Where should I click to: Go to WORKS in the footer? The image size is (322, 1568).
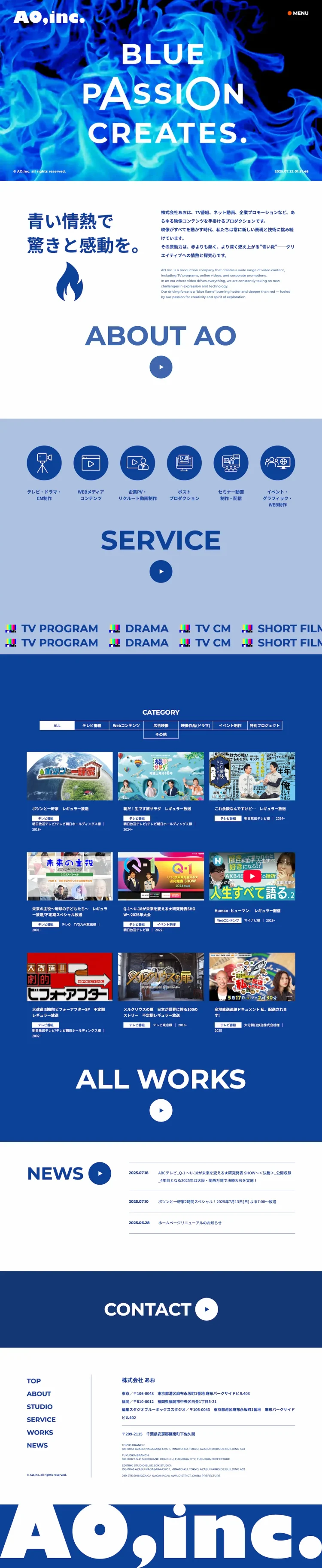tap(39, 1432)
